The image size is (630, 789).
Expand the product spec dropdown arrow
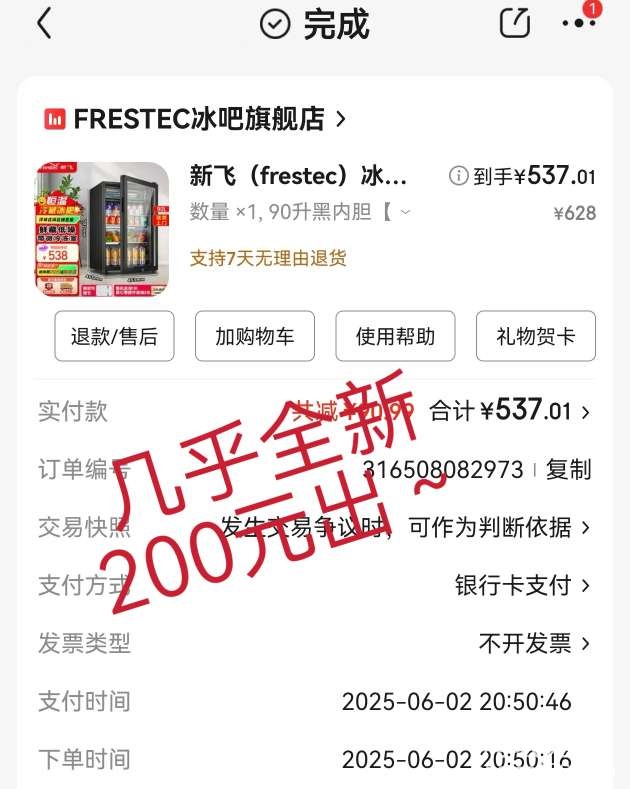(405, 212)
